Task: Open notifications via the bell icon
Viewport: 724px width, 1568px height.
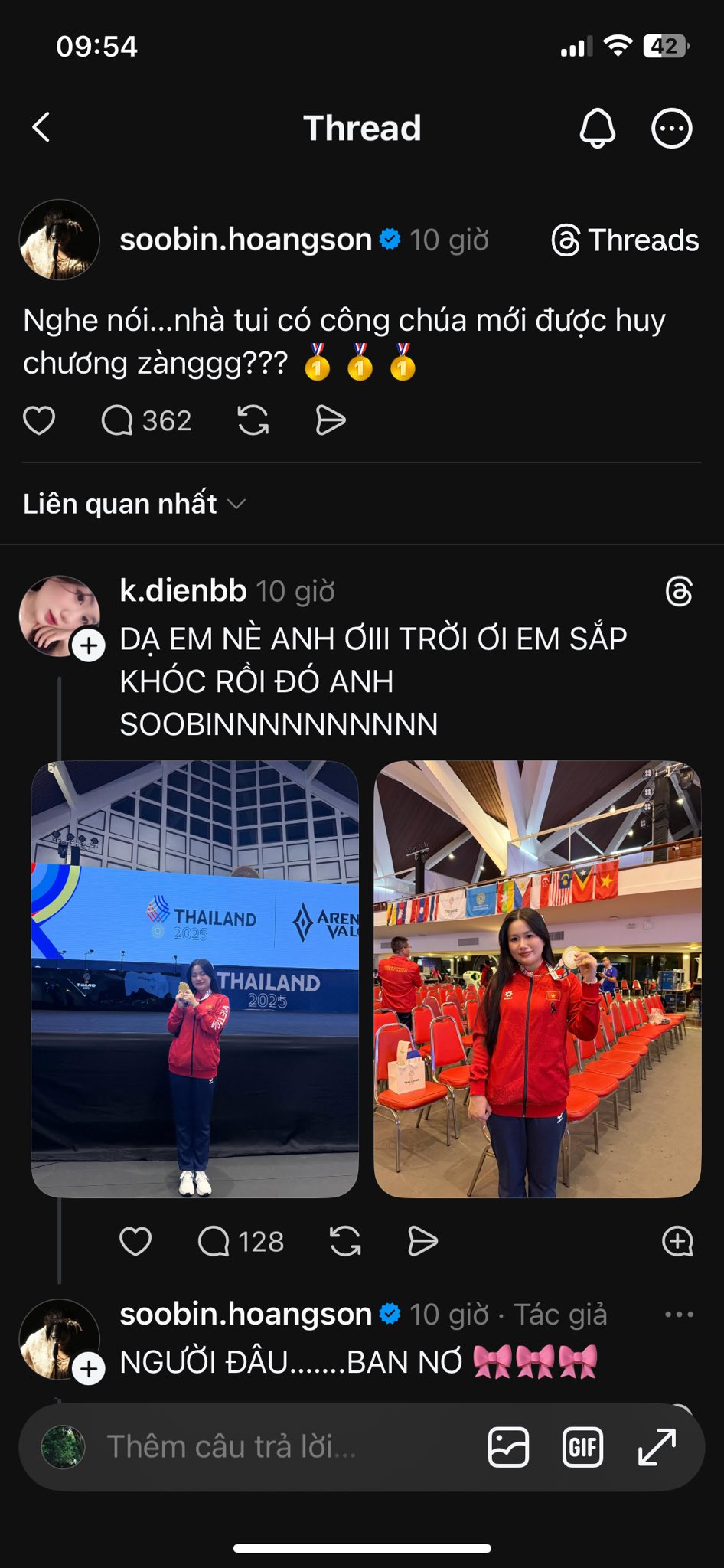Action: click(596, 128)
